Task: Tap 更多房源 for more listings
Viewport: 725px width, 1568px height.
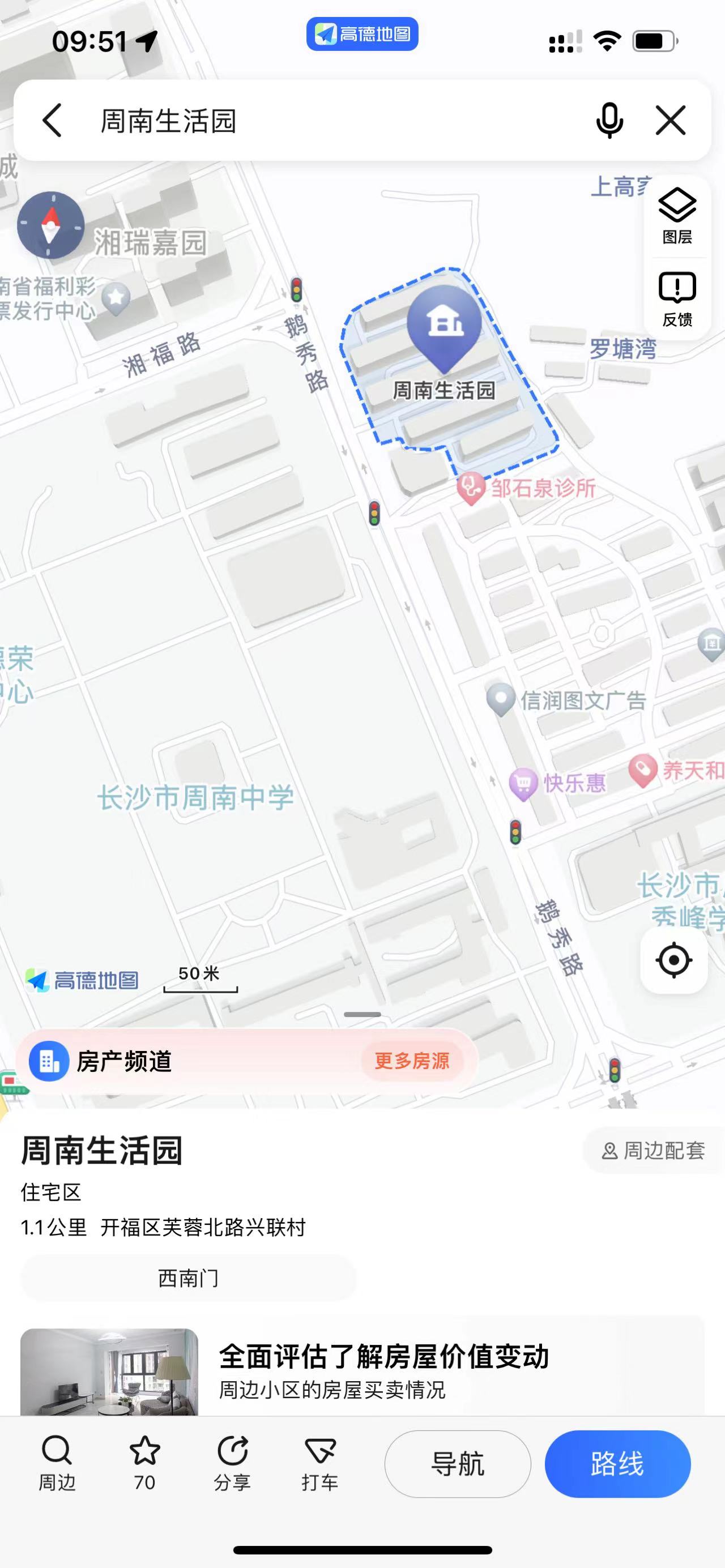Action: pos(412,1061)
